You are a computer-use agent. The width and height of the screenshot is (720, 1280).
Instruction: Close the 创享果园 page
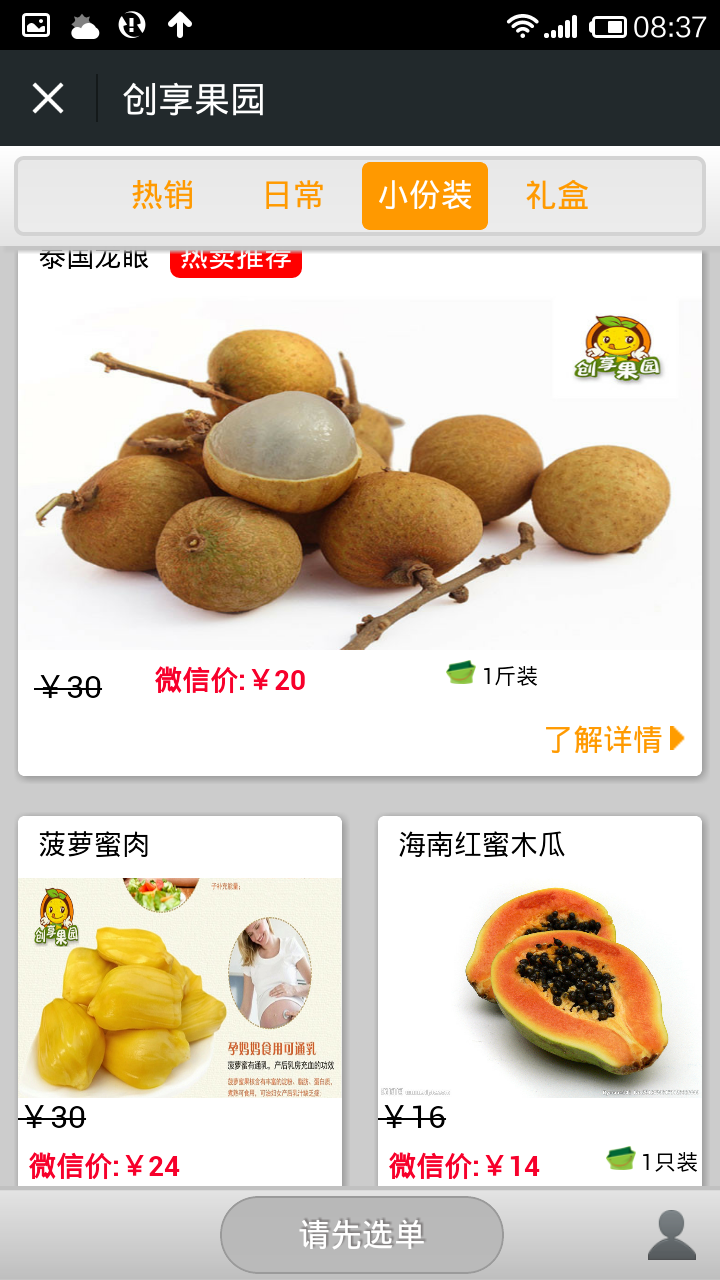48,98
